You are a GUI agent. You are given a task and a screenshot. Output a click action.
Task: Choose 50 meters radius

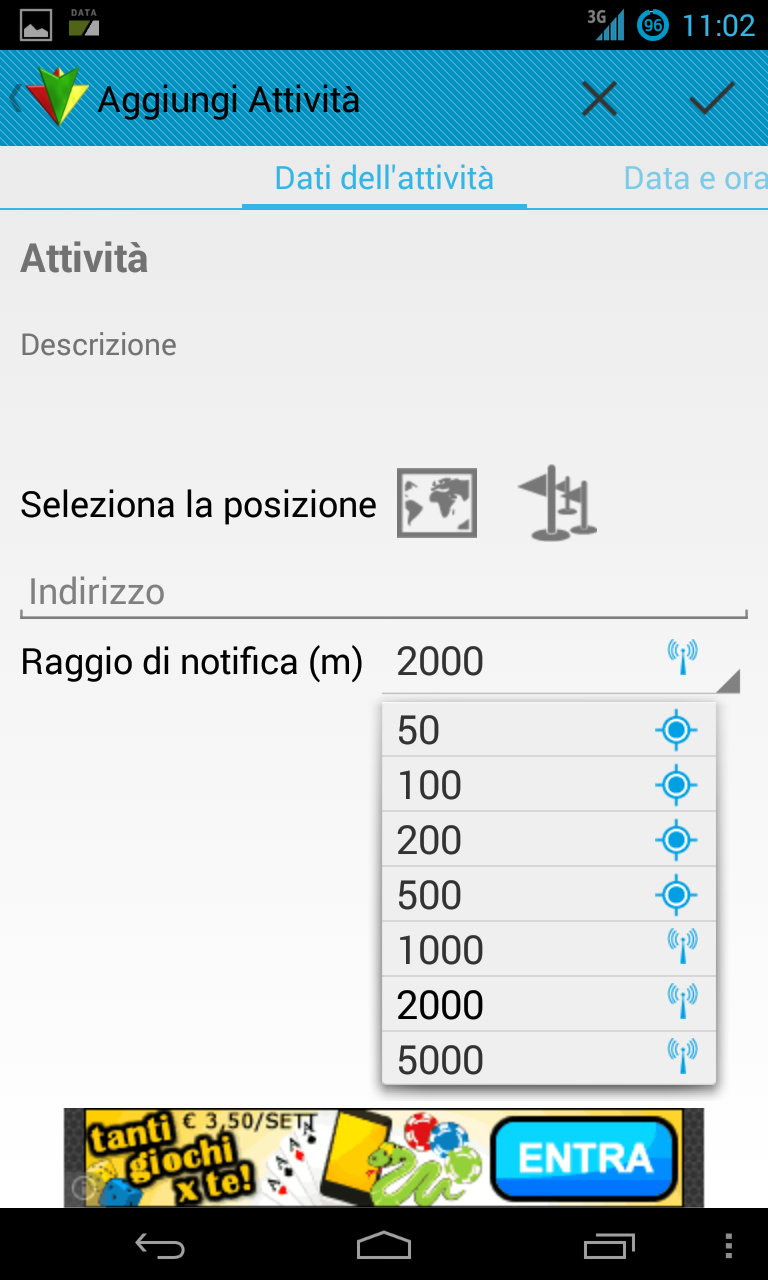point(549,730)
